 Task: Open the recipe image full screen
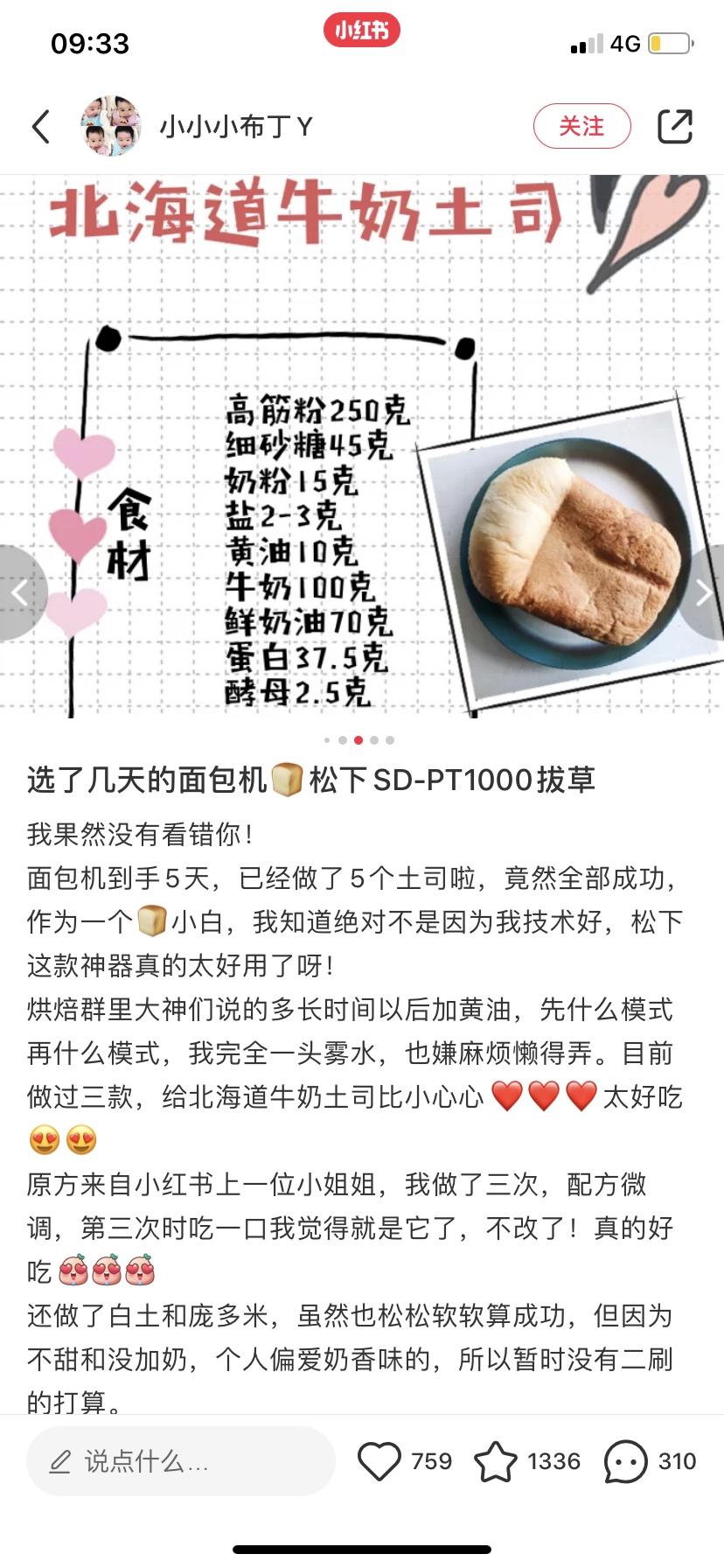[x=362, y=446]
